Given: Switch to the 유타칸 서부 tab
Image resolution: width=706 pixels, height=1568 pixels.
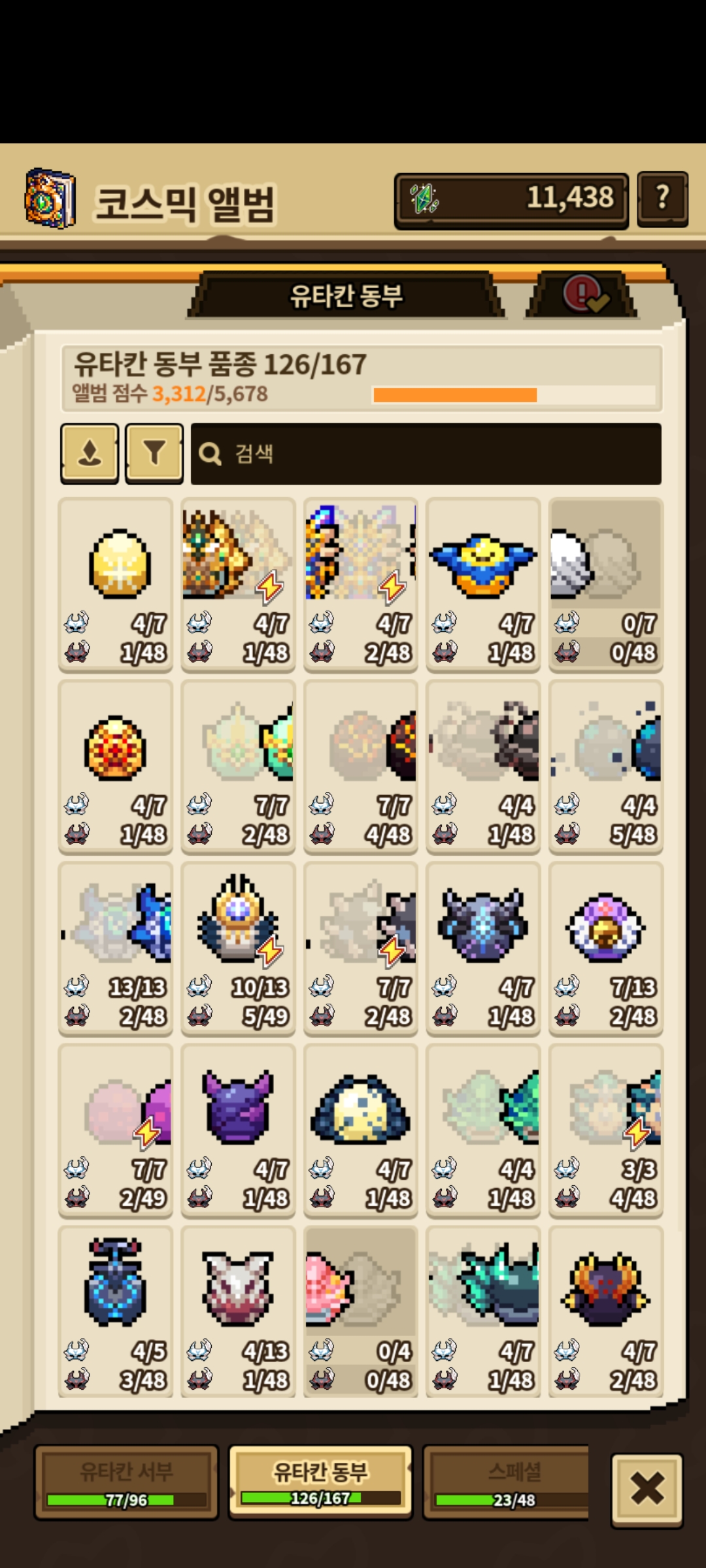Looking at the screenshot, I should [126, 1482].
